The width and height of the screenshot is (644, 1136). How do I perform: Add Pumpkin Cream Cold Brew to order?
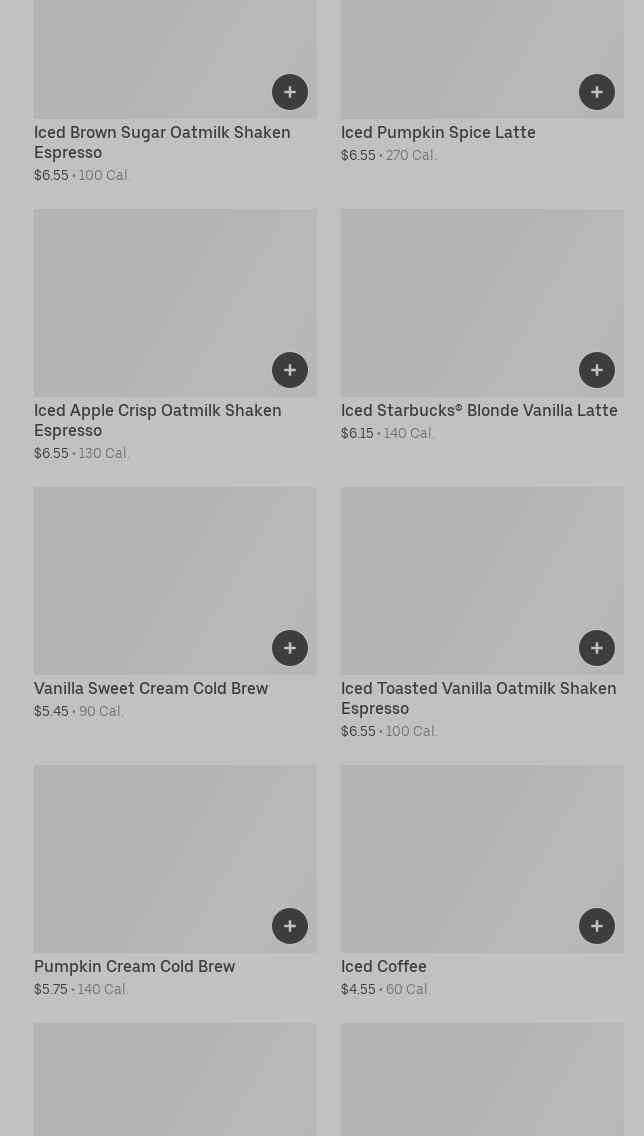coord(290,926)
